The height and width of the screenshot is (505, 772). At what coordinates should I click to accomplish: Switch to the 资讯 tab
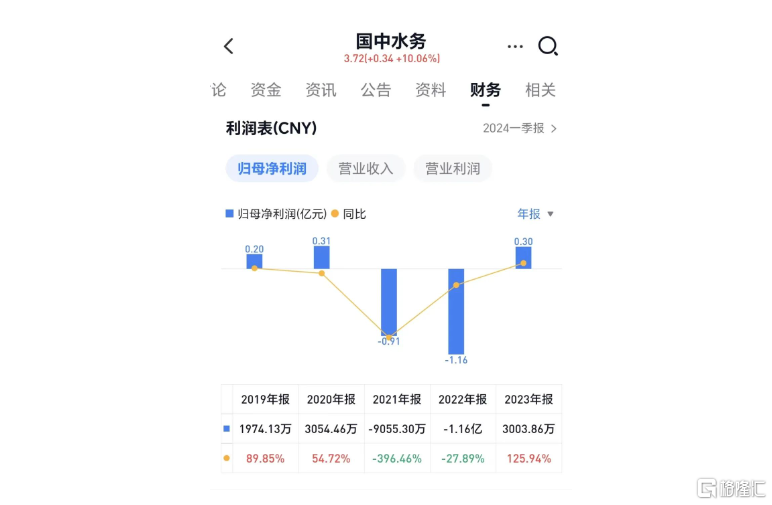(x=321, y=90)
